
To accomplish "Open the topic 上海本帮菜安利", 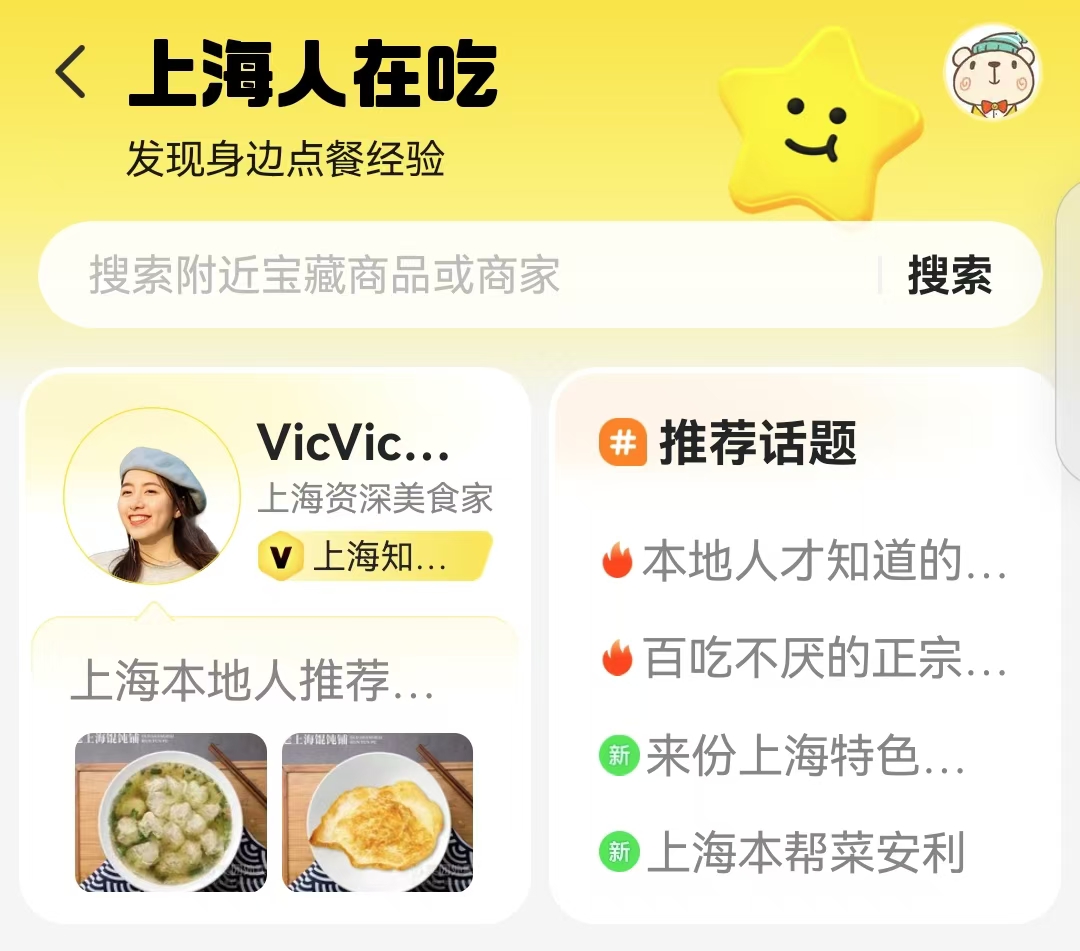I will pyautogui.click(x=783, y=853).
